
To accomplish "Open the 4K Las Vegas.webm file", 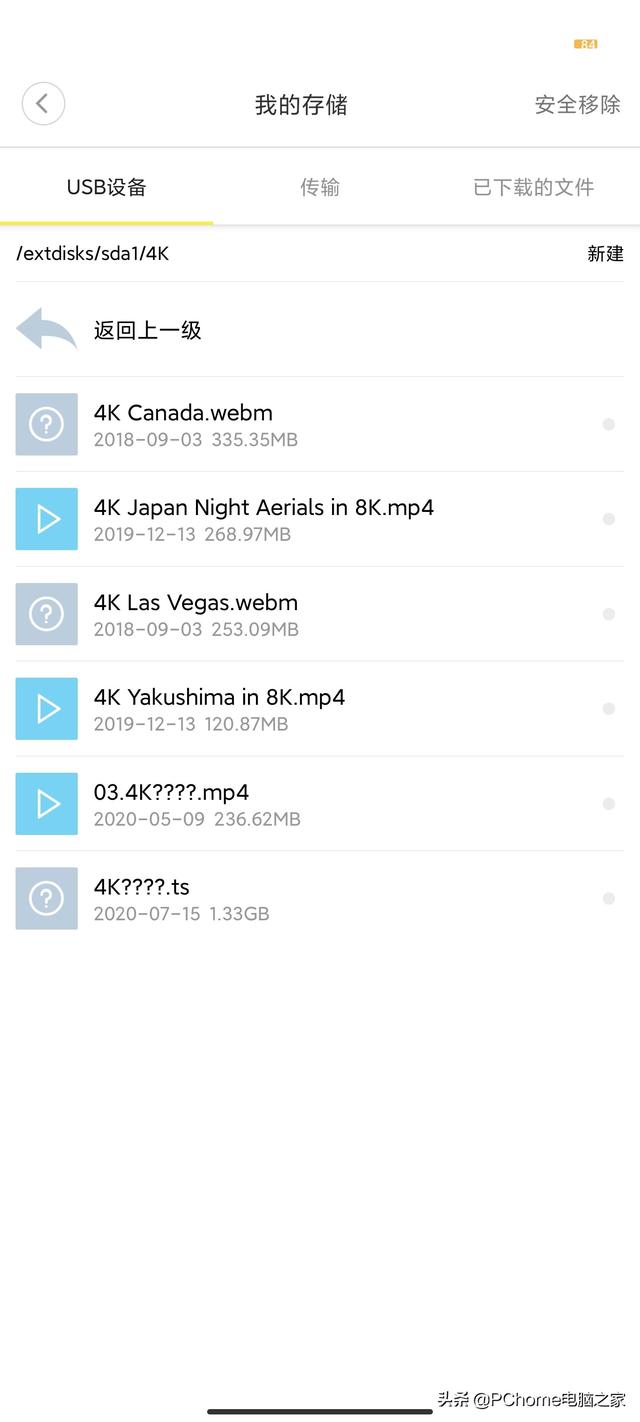I will click(195, 603).
